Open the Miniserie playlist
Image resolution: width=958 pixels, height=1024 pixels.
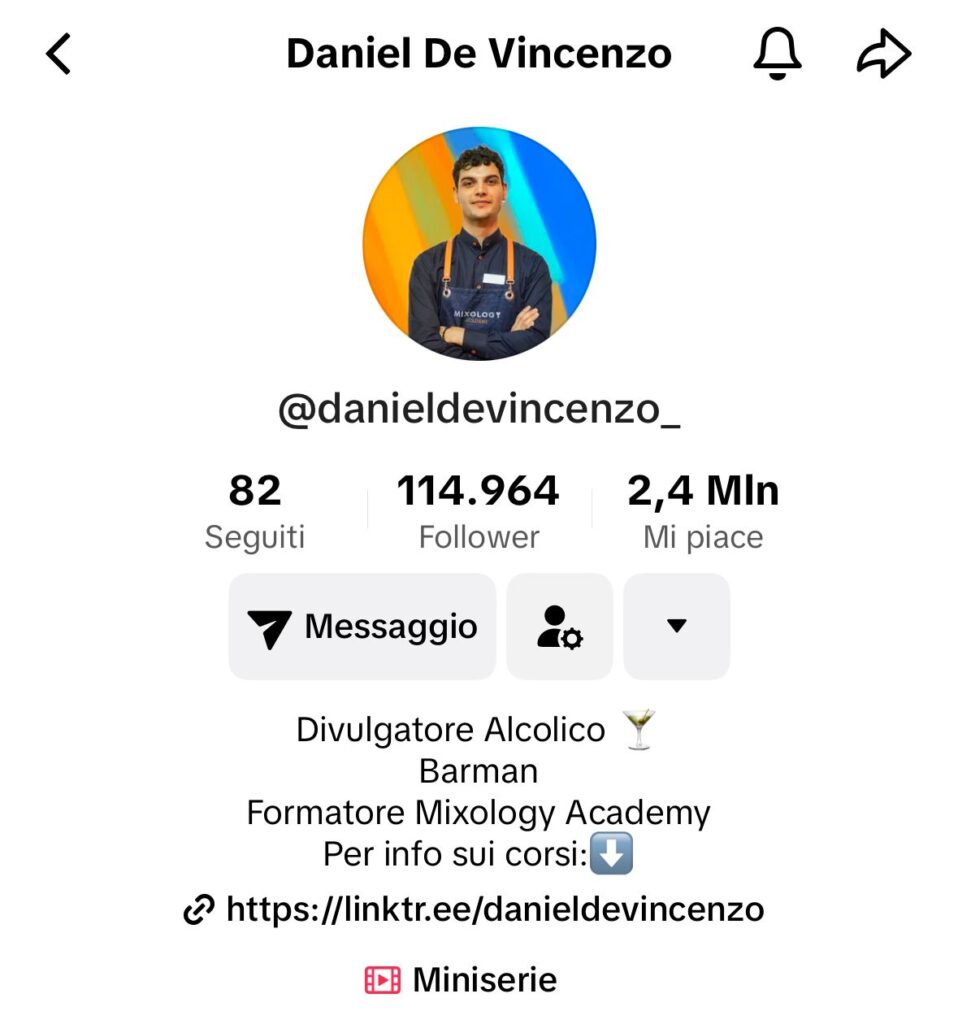point(461,979)
